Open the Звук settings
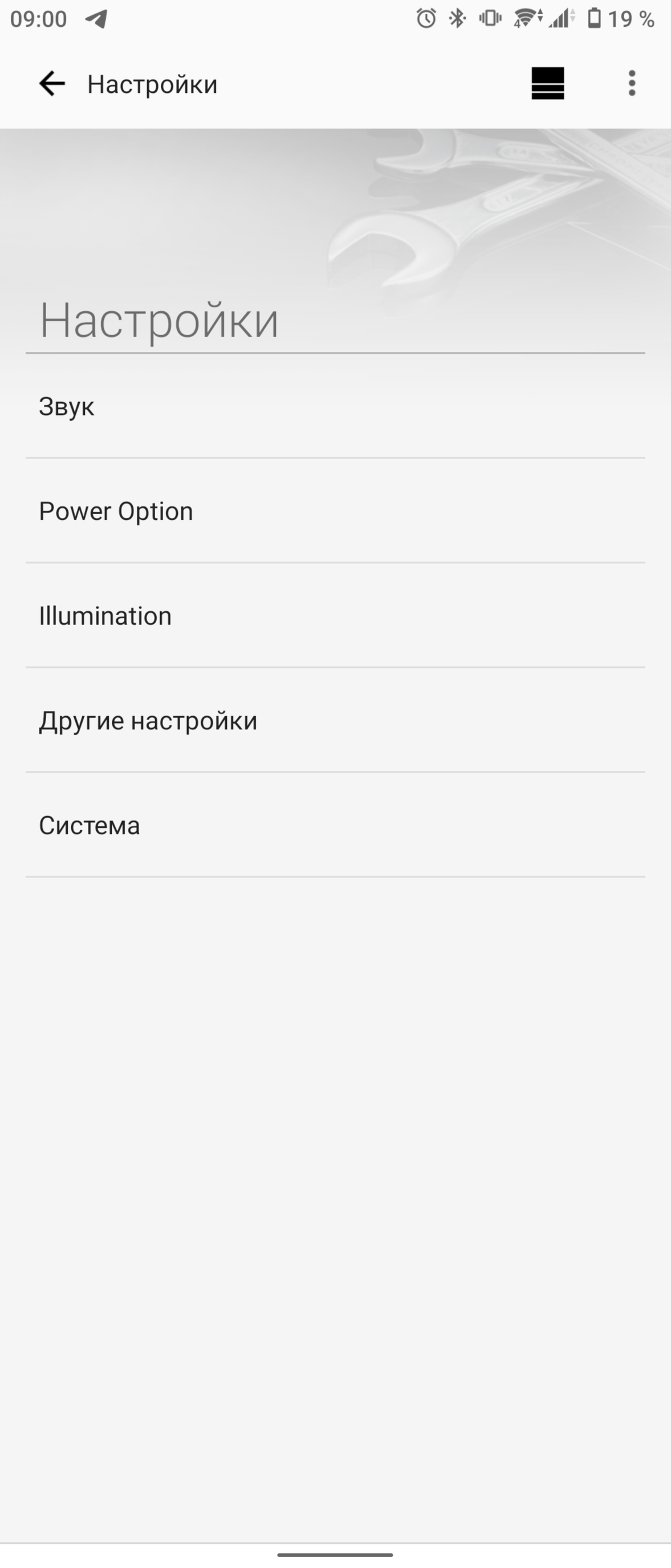The width and height of the screenshot is (671, 1568). [335, 407]
